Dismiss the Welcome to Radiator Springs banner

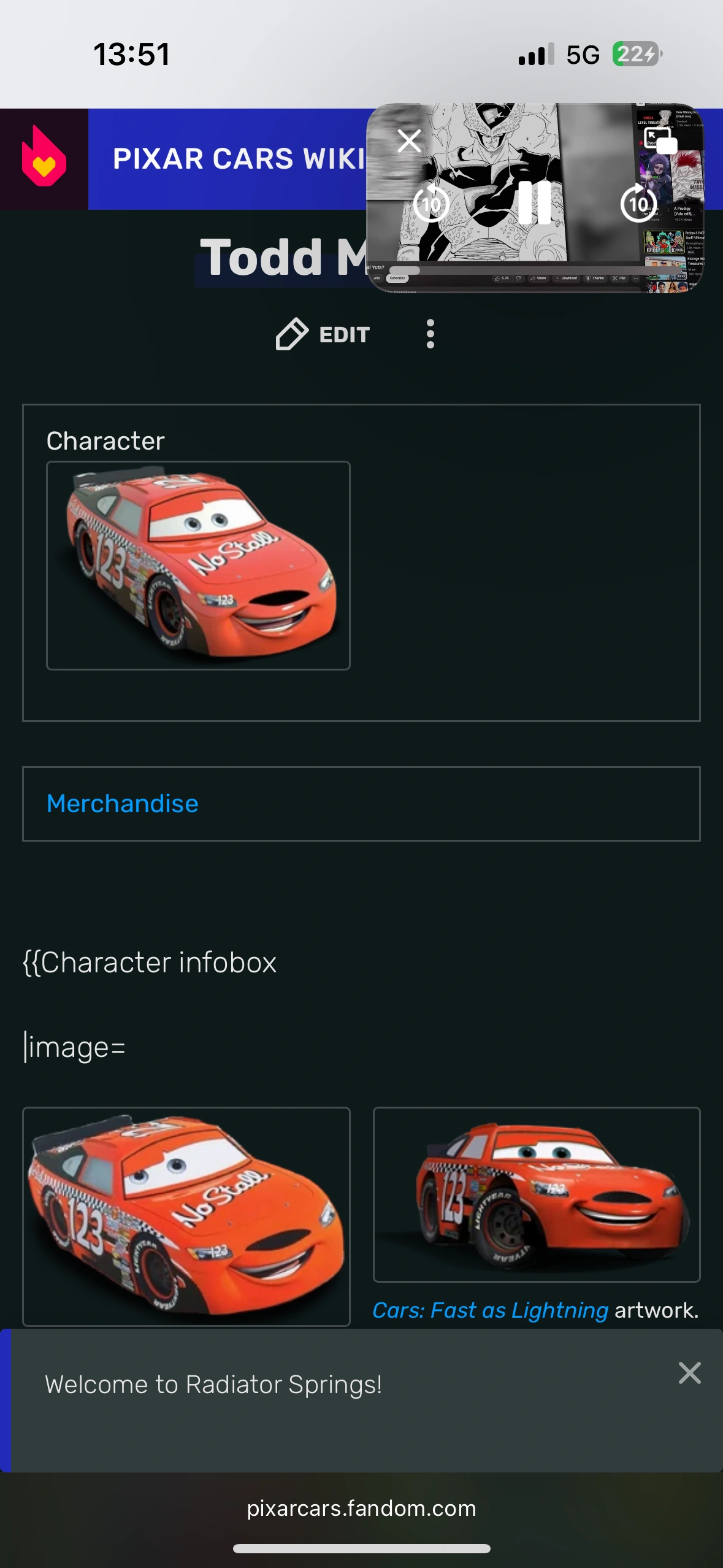pos(689,1373)
